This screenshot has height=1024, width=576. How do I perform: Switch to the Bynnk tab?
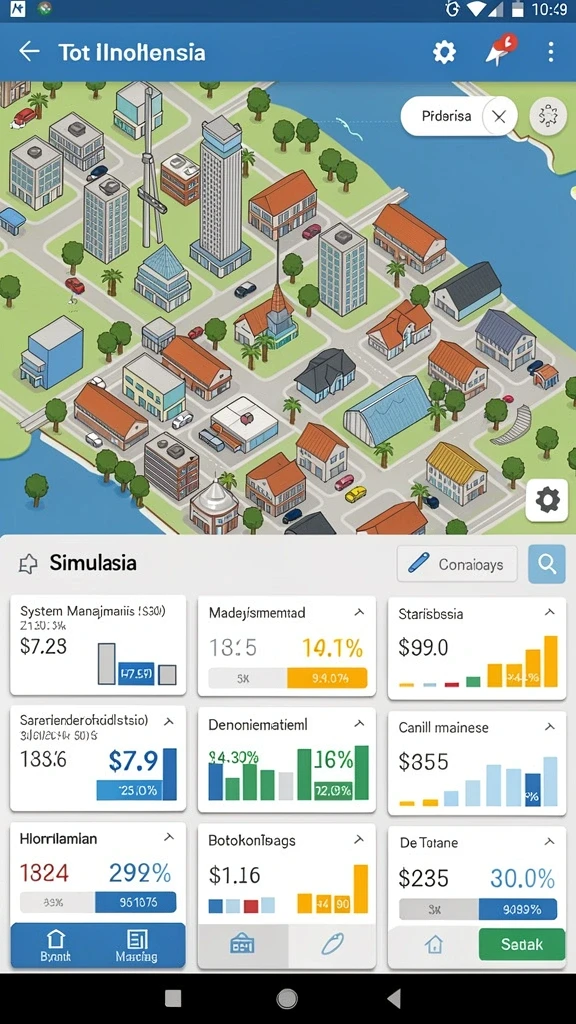56,945
